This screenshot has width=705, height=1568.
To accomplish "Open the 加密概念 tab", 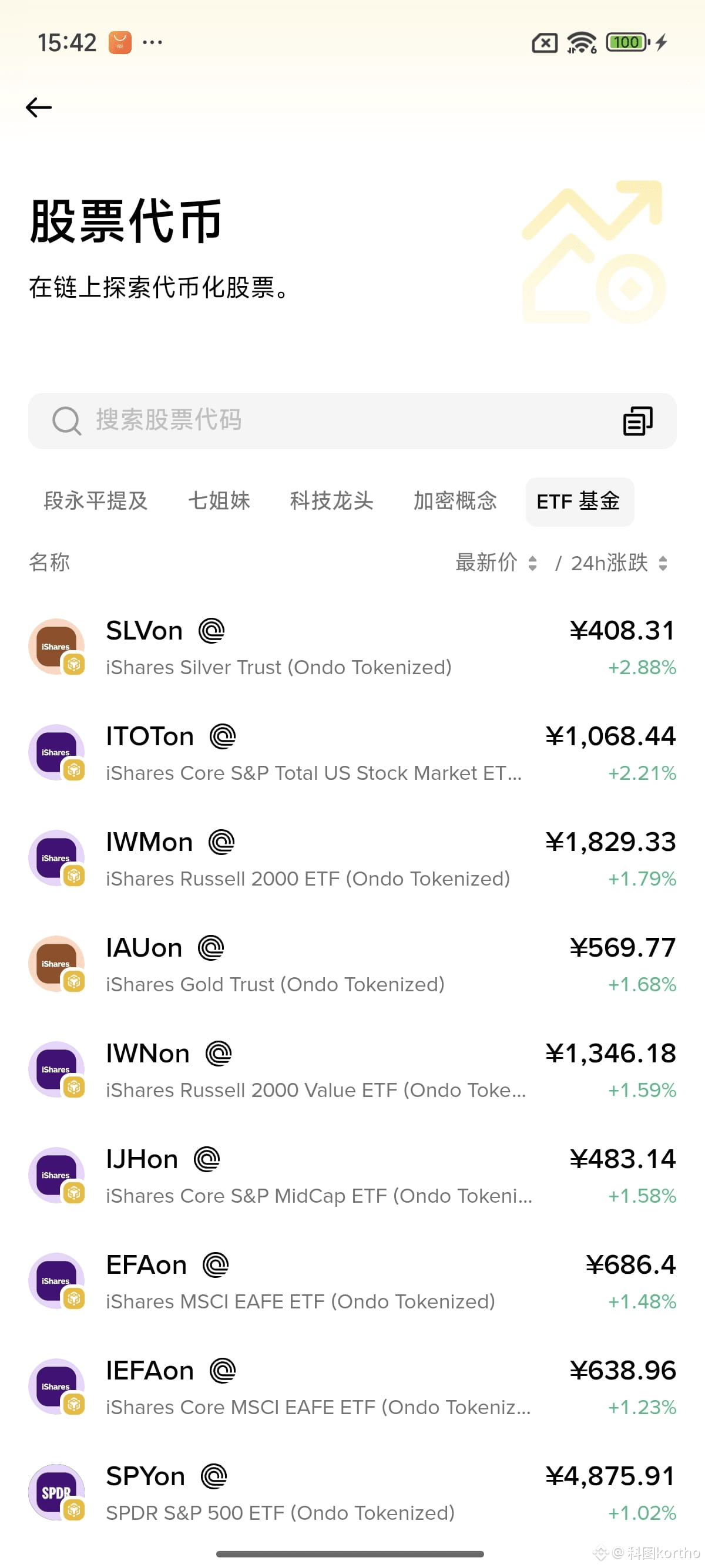I will click(x=455, y=502).
